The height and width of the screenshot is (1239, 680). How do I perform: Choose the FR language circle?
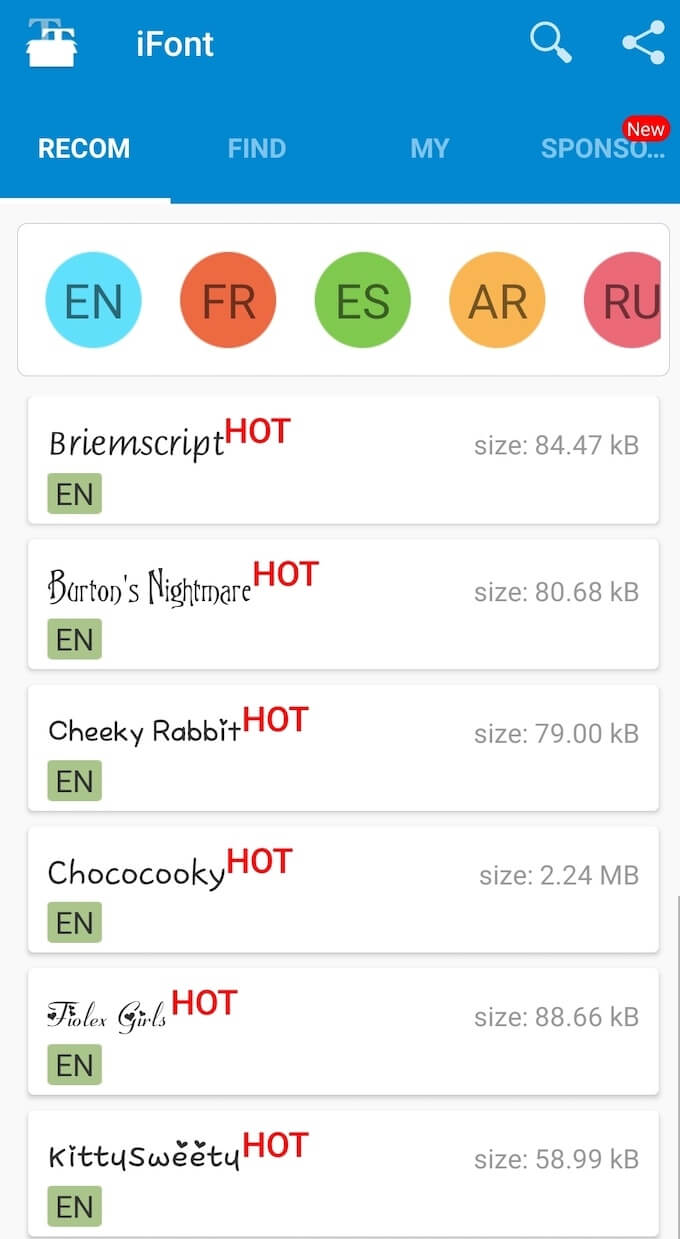(228, 300)
